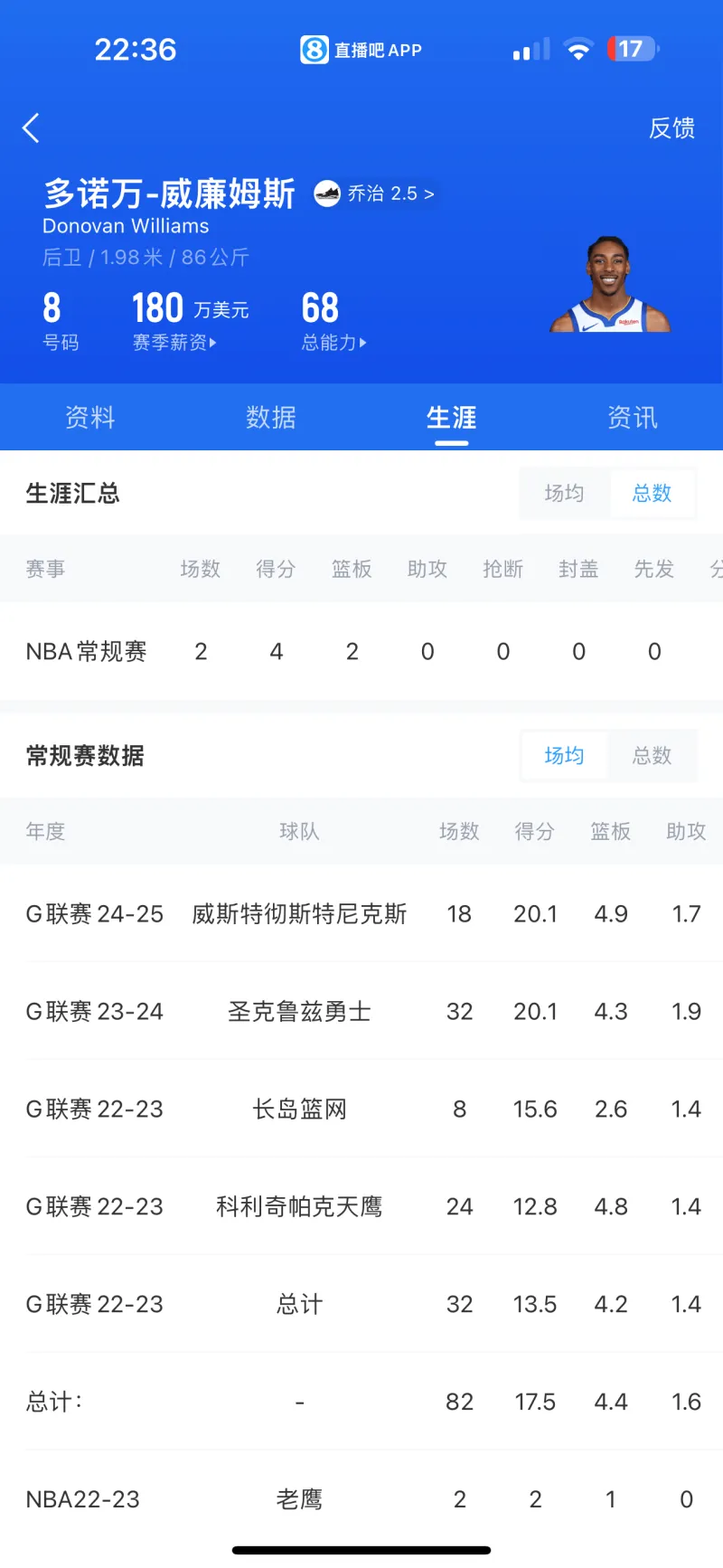Switch to the 资讯 tab
This screenshot has height=1568, width=723.
coord(633,417)
